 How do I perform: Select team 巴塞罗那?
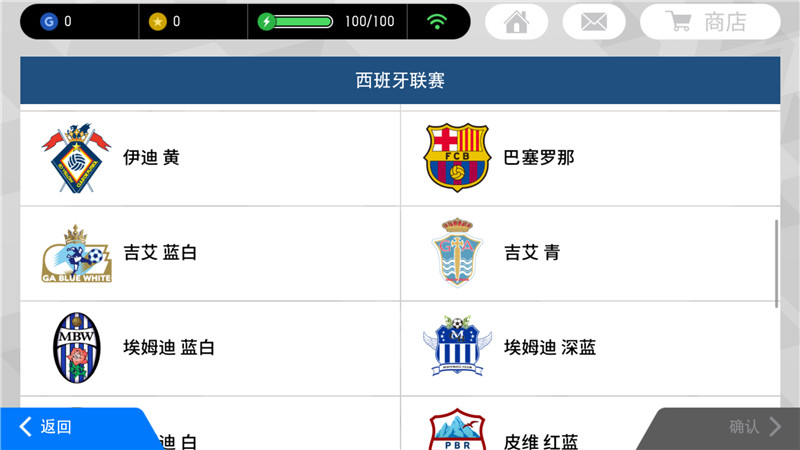[590, 158]
